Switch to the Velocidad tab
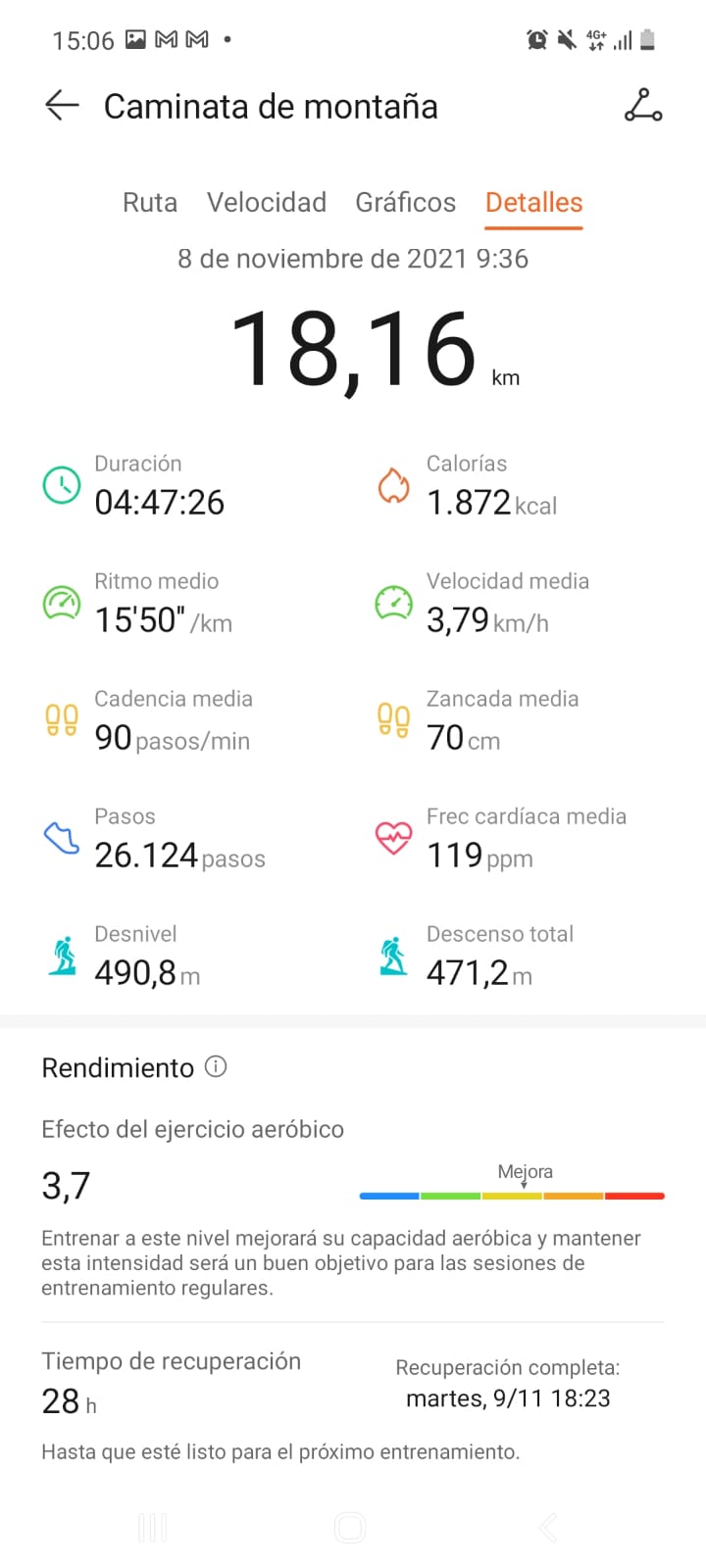 [267, 203]
